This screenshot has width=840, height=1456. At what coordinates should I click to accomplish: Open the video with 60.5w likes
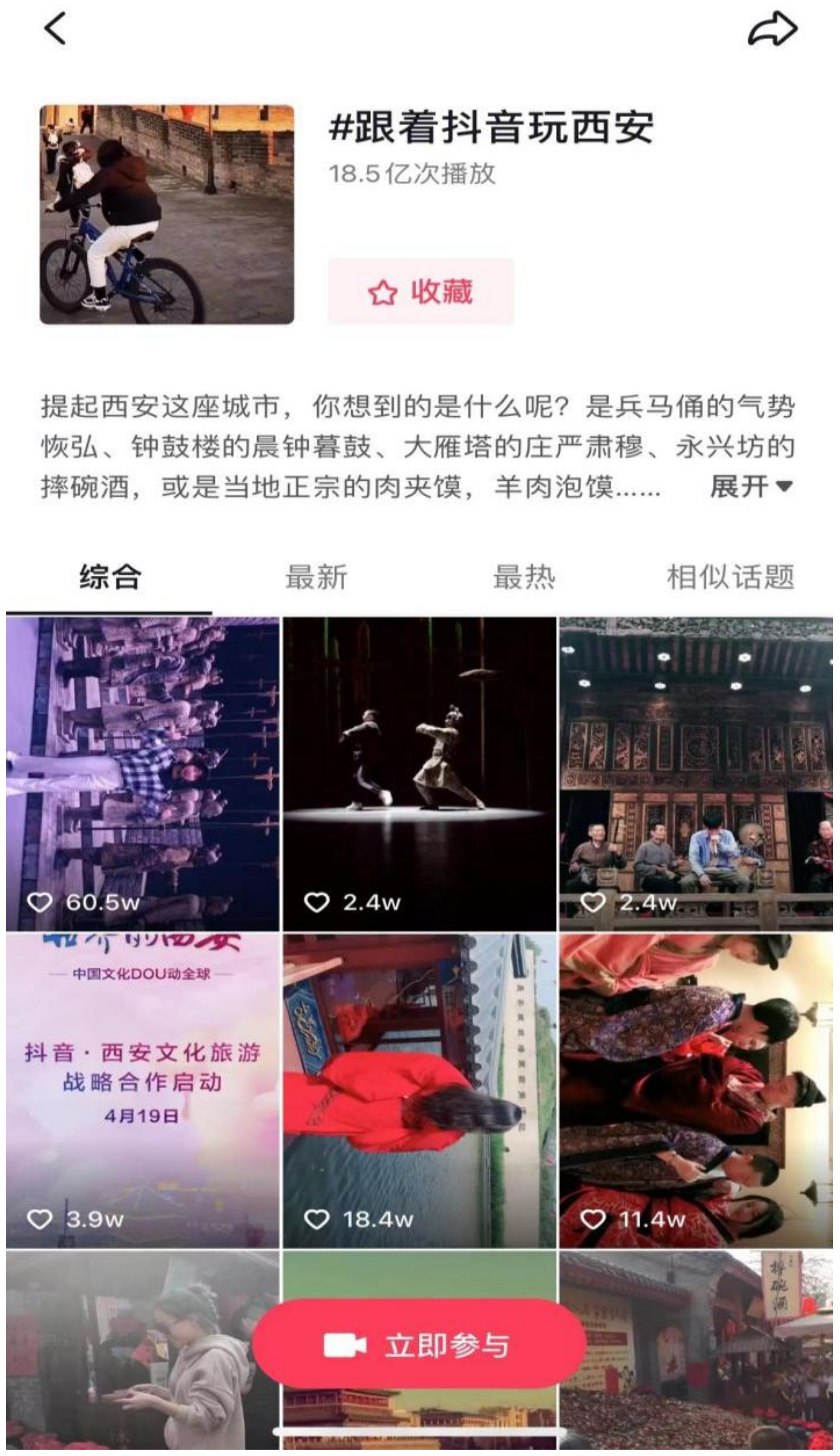click(x=143, y=774)
